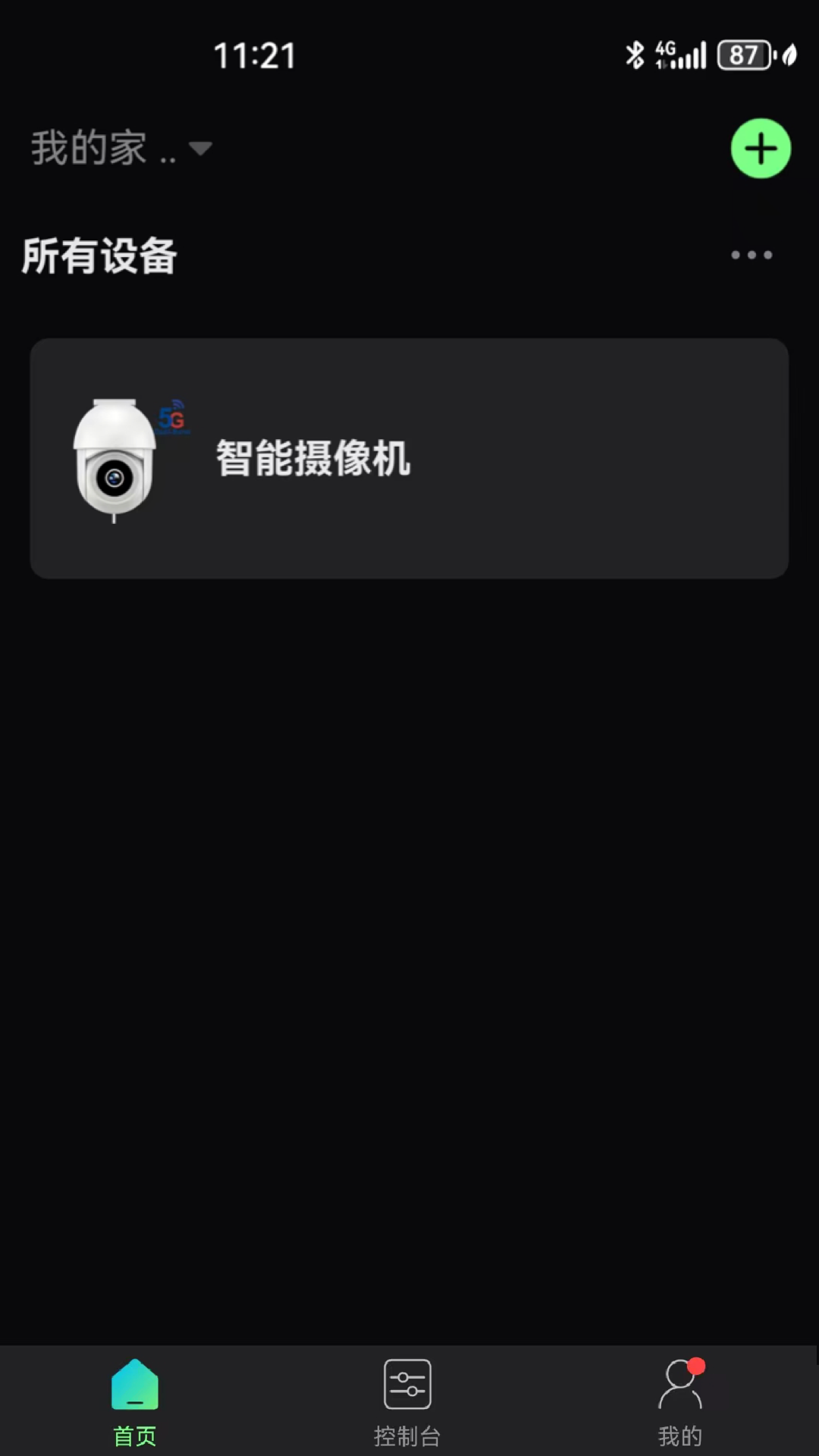
Task: Tap the power saving leaf icon
Action: click(x=791, y=55)
